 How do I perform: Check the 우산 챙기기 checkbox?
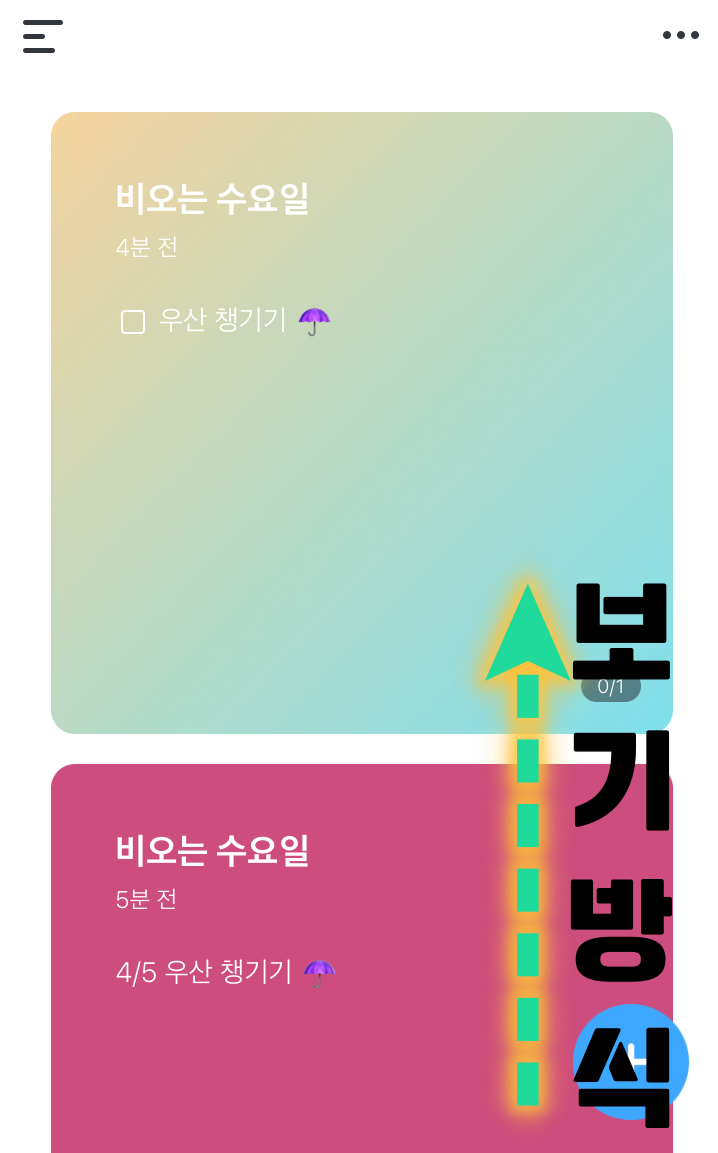[132, 322]
